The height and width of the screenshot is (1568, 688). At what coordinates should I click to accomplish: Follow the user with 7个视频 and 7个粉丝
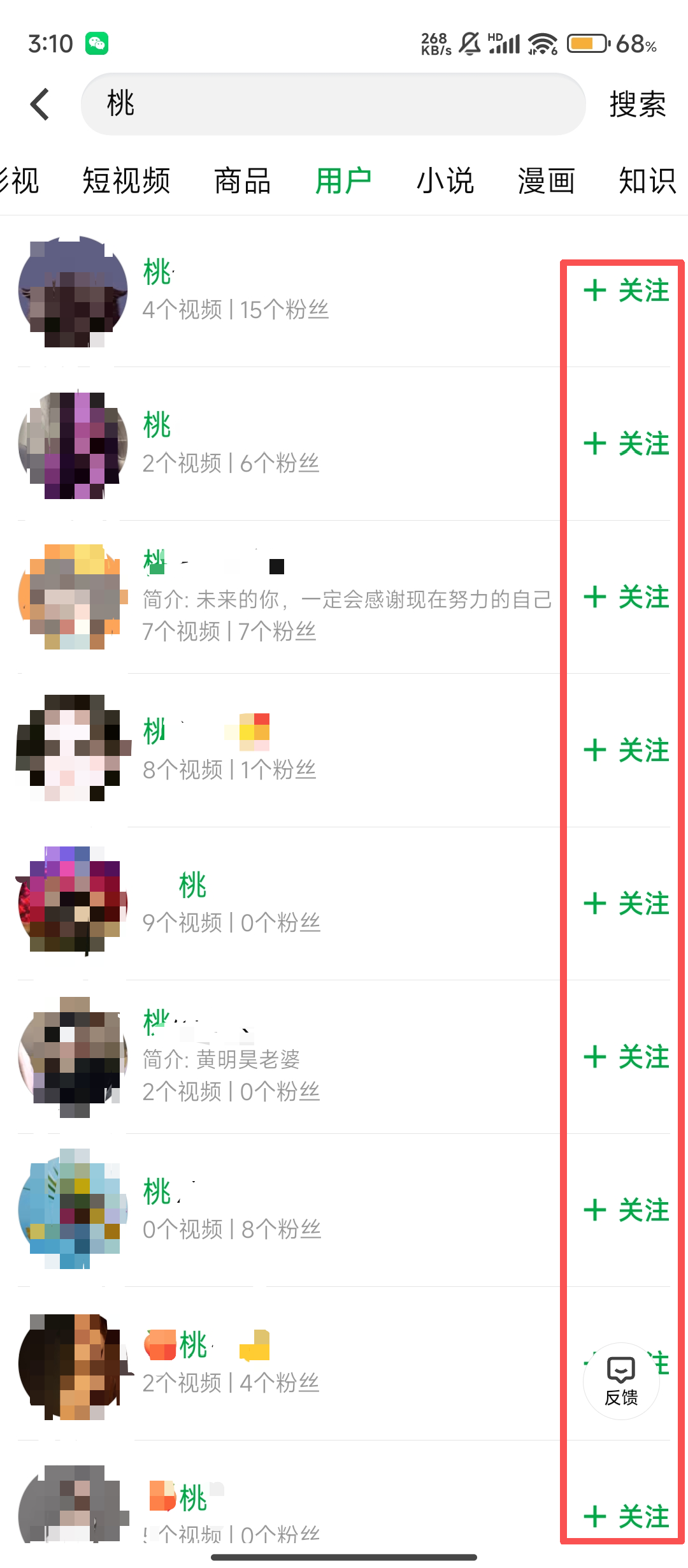[x=626, y=597]
